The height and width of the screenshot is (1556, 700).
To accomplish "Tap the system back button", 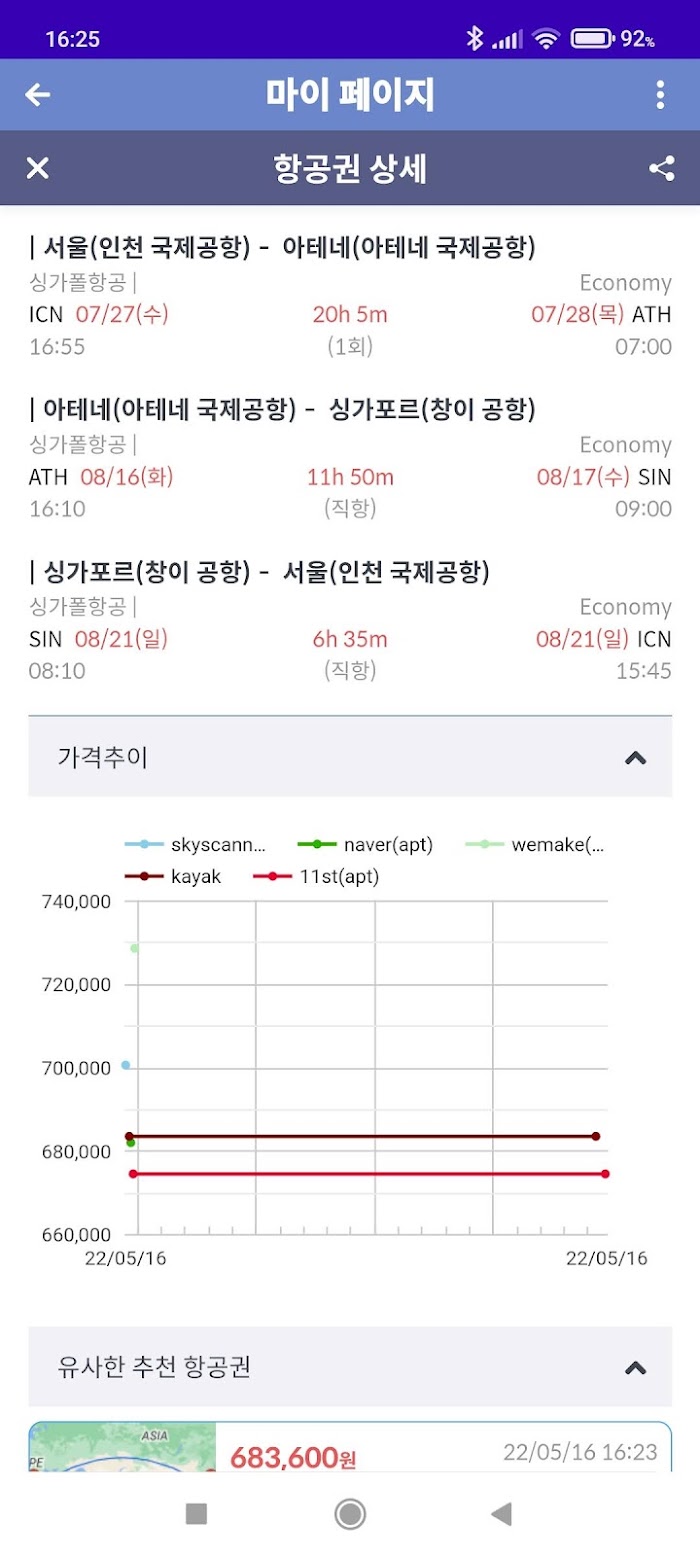I will pyautogui.click(x=502, y=1514).
